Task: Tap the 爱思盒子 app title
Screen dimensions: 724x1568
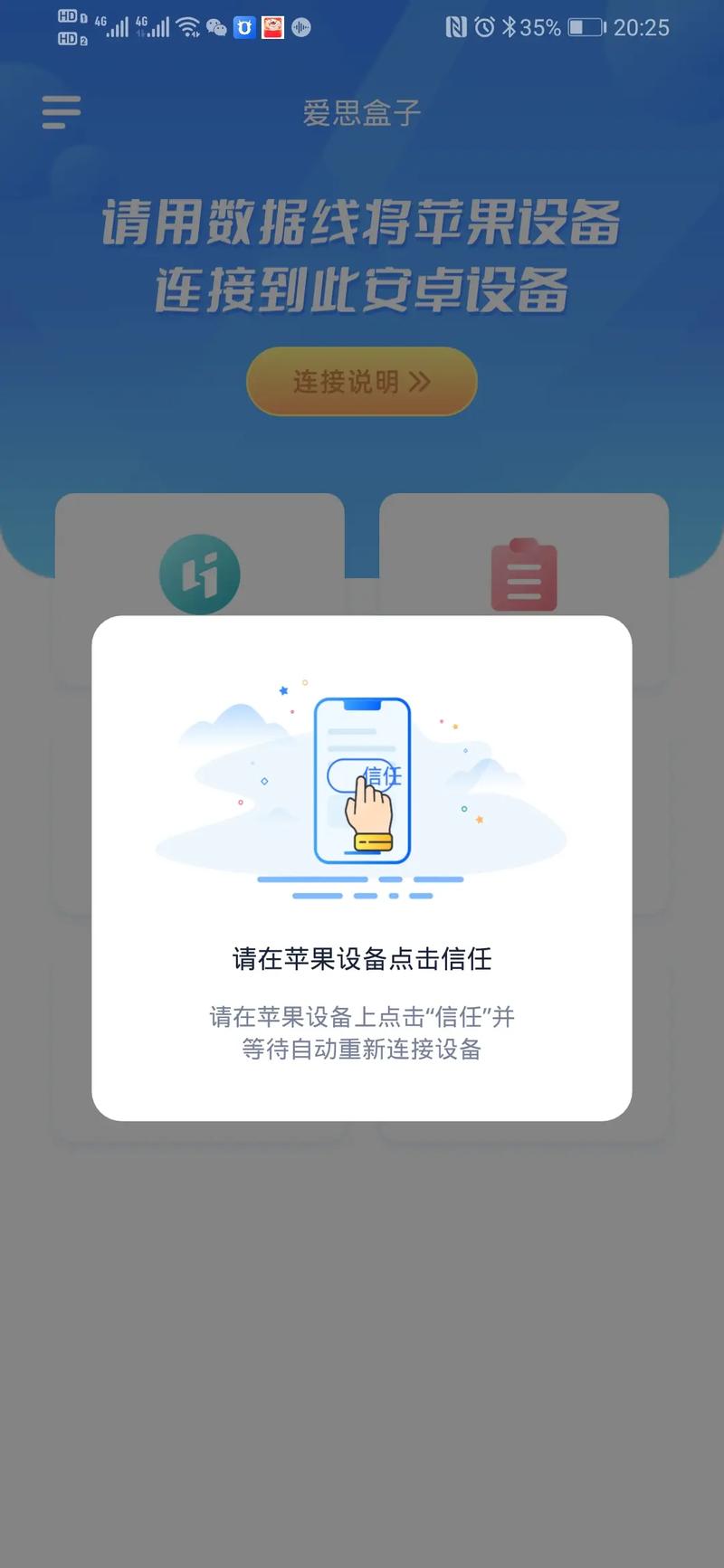Action: (360, 112)
